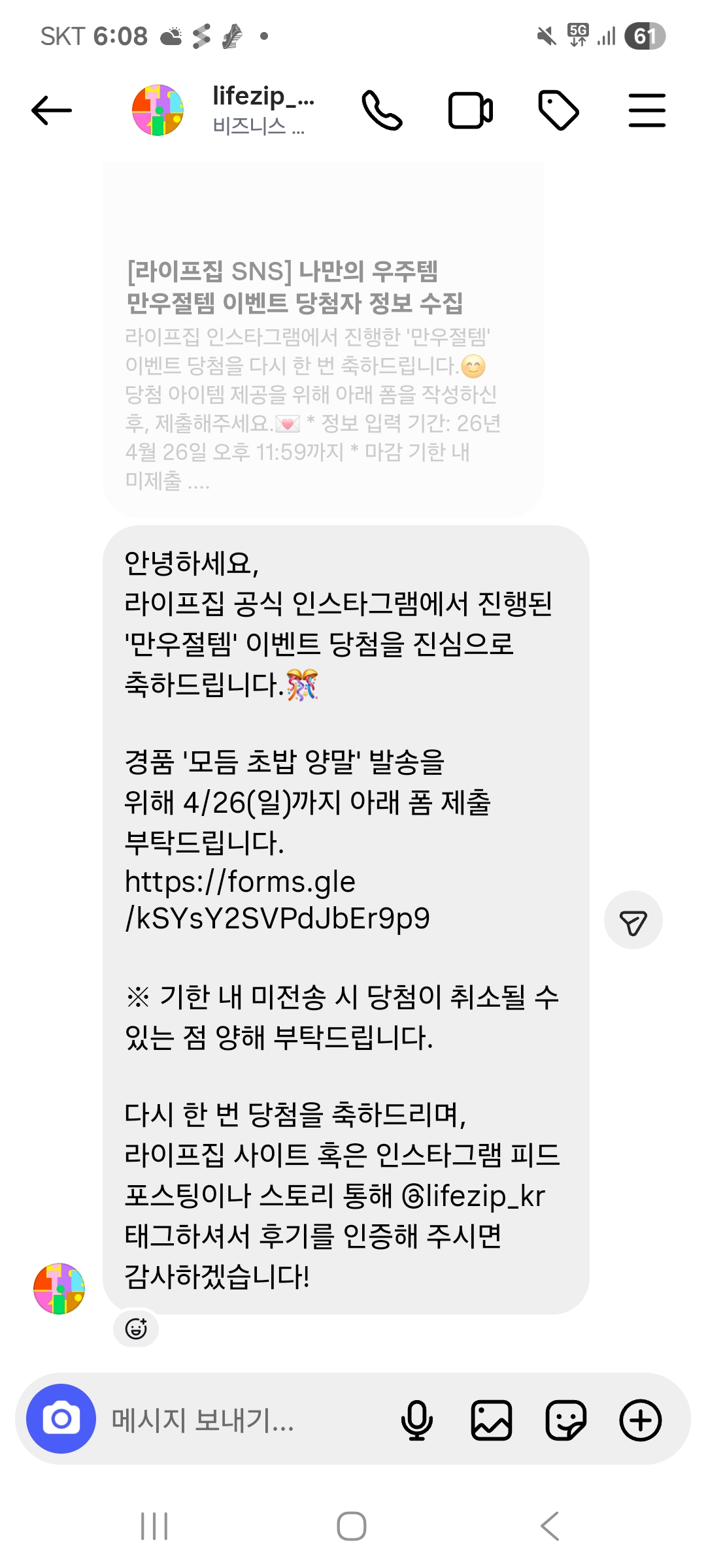706x1568 pixels.
Task: Start a voice call with lifezip_
Action: (x=382, y=110)
